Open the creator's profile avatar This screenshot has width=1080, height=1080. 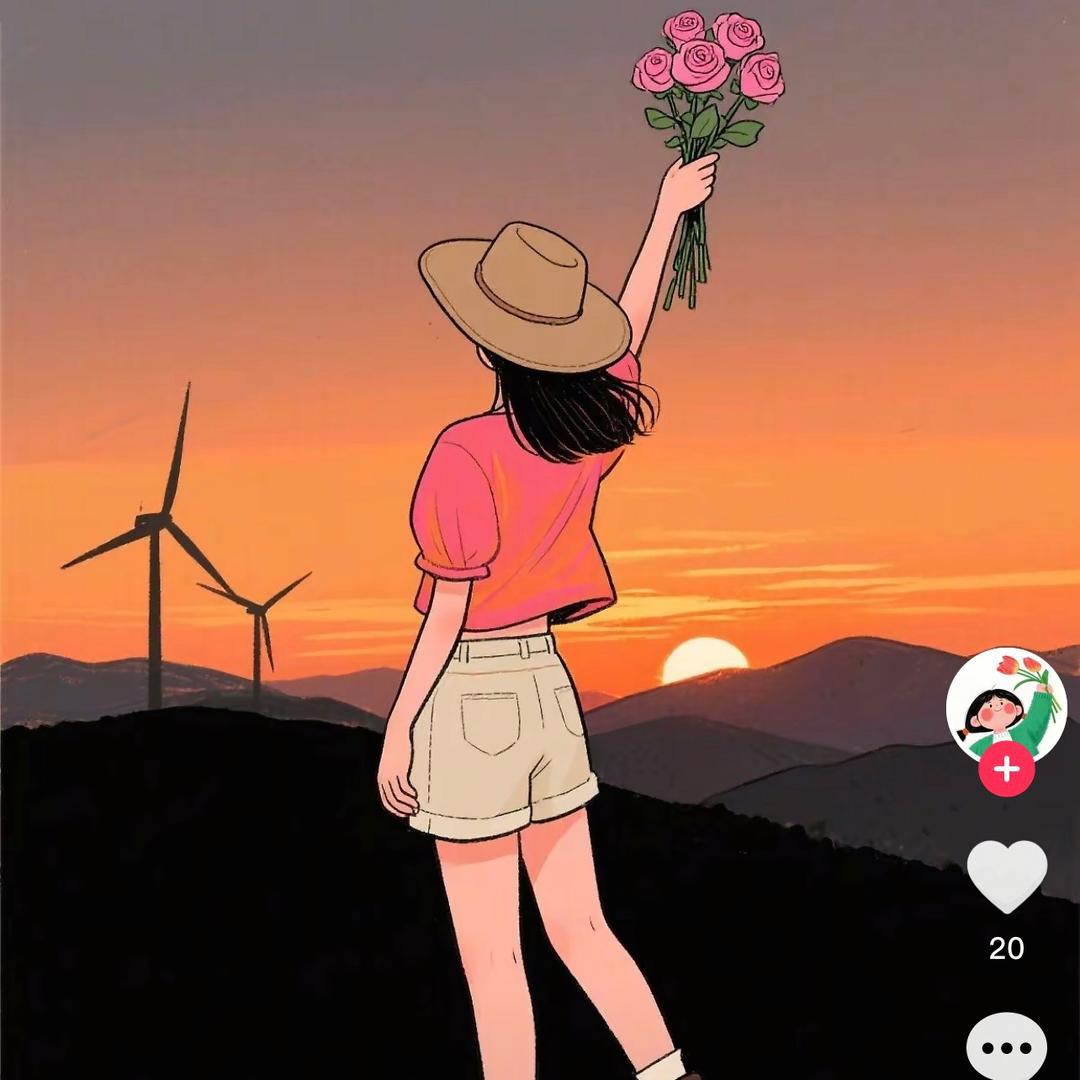[1006, 704]
